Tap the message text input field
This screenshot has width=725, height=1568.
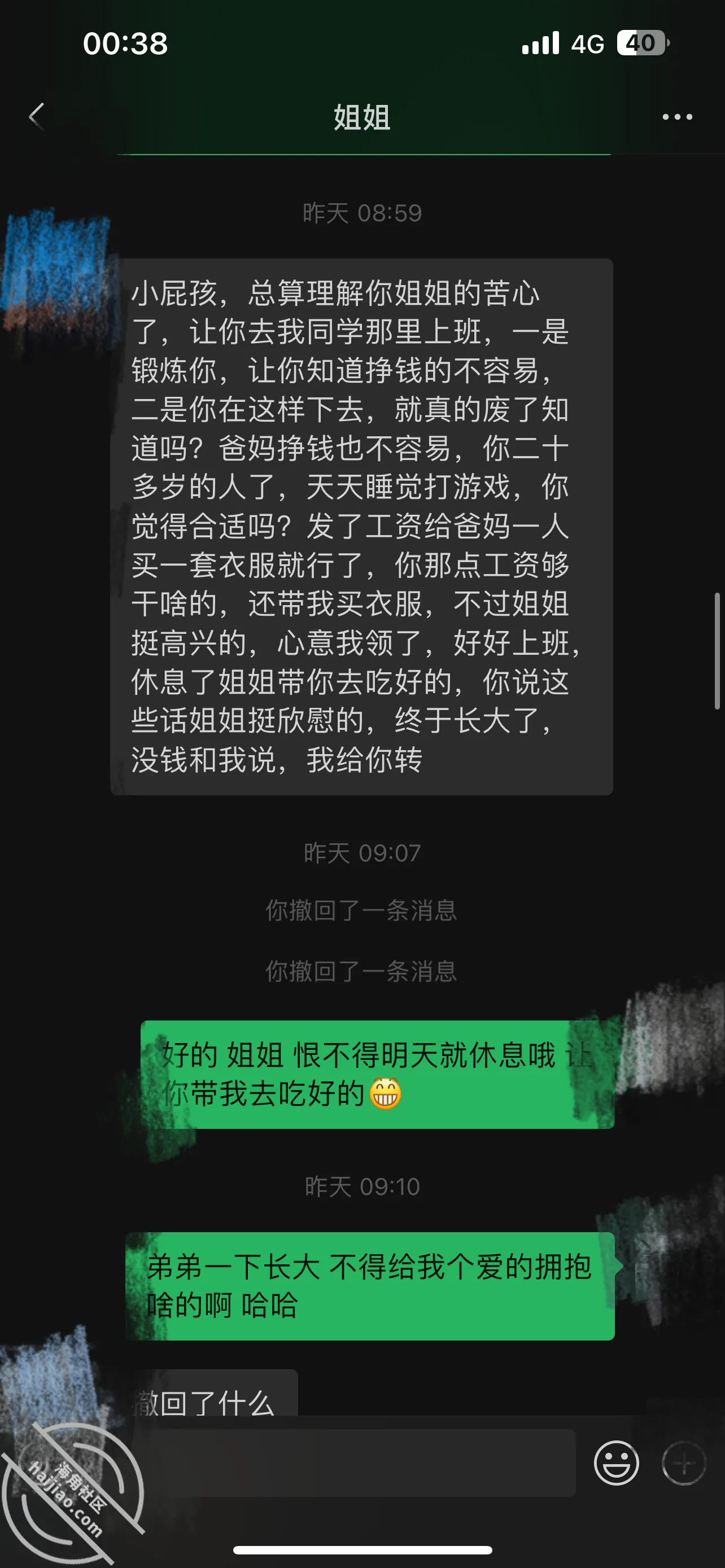tap(353, 1462)
